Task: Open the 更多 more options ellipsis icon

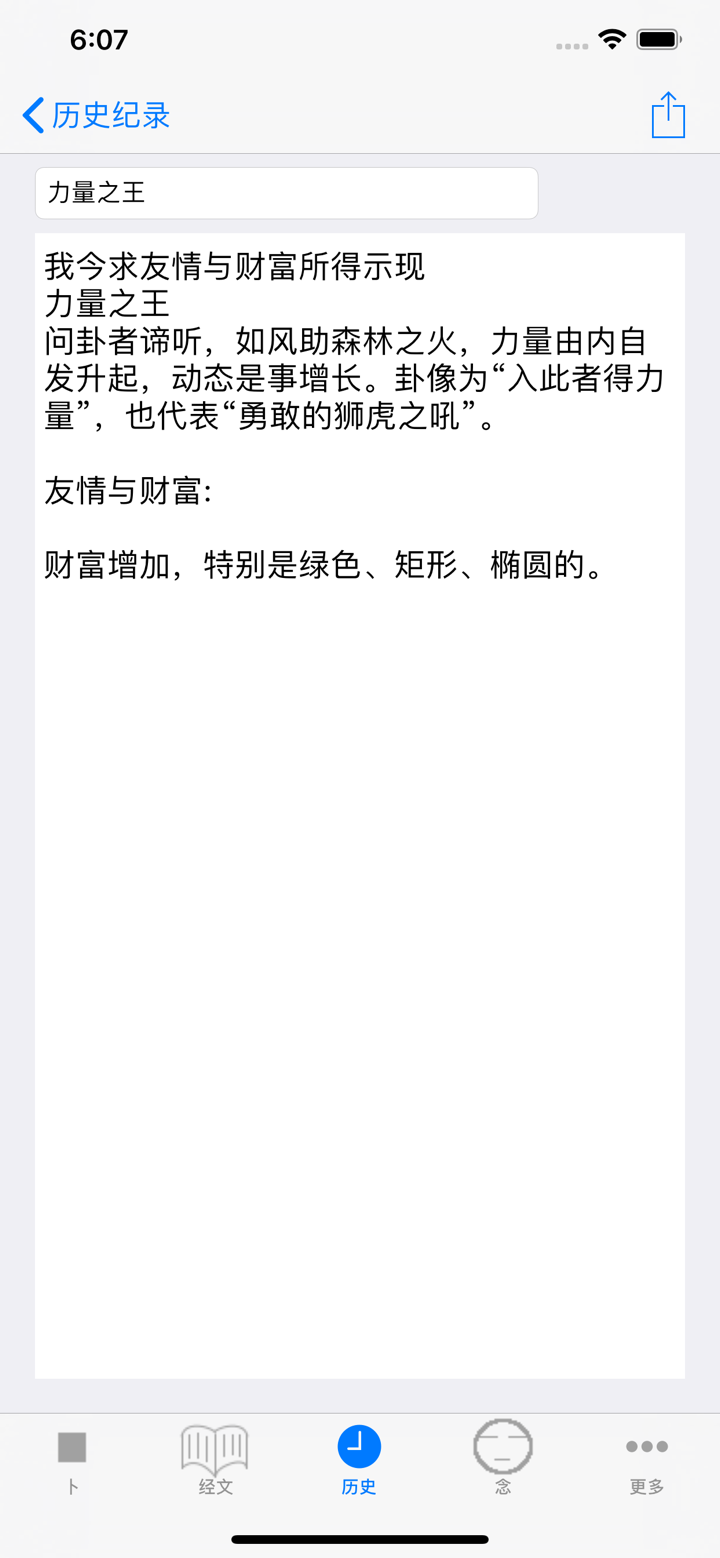Action: click(x=647, y=1446)
